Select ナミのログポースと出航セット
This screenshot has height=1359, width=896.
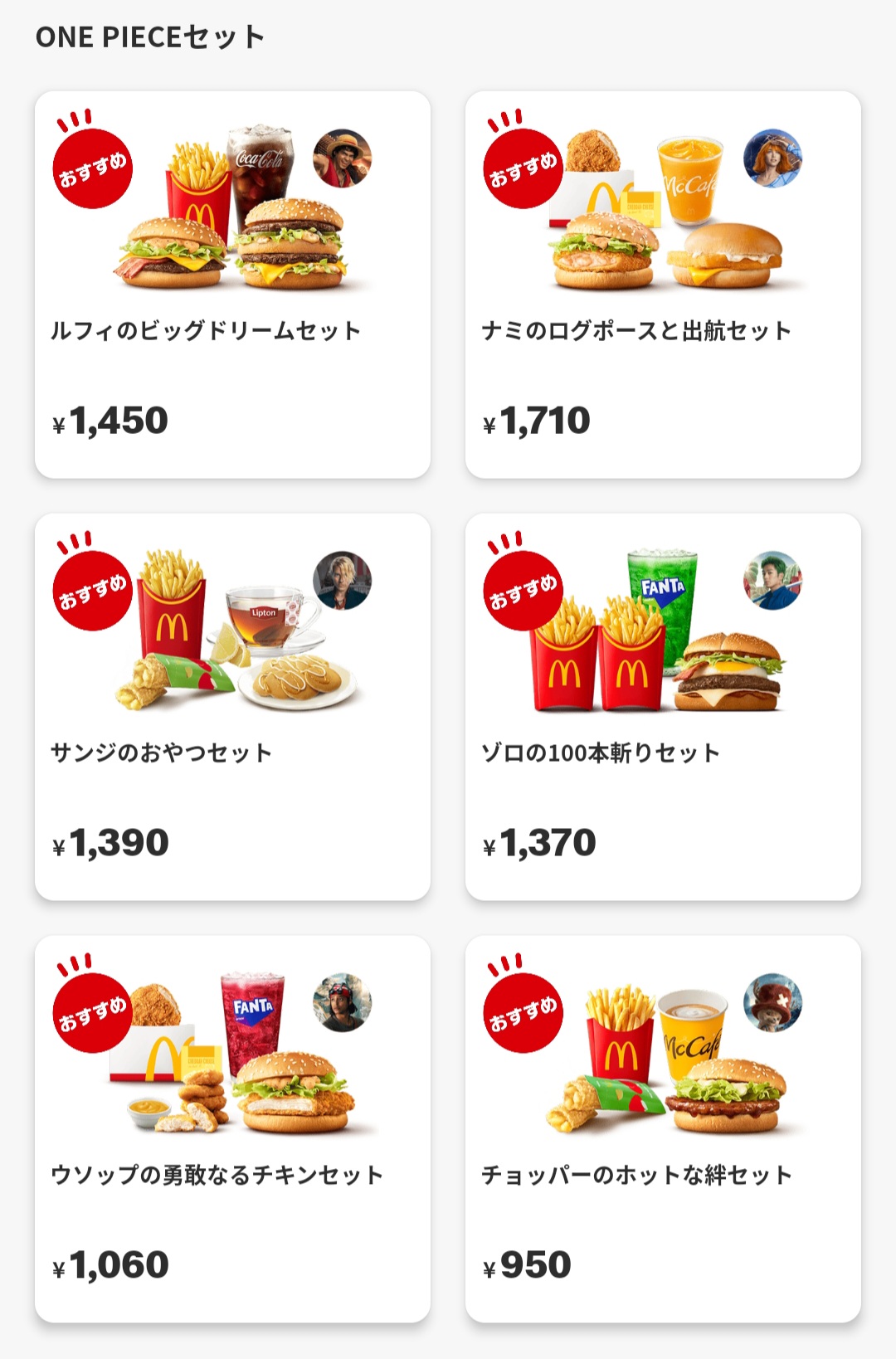pos(663,285)
